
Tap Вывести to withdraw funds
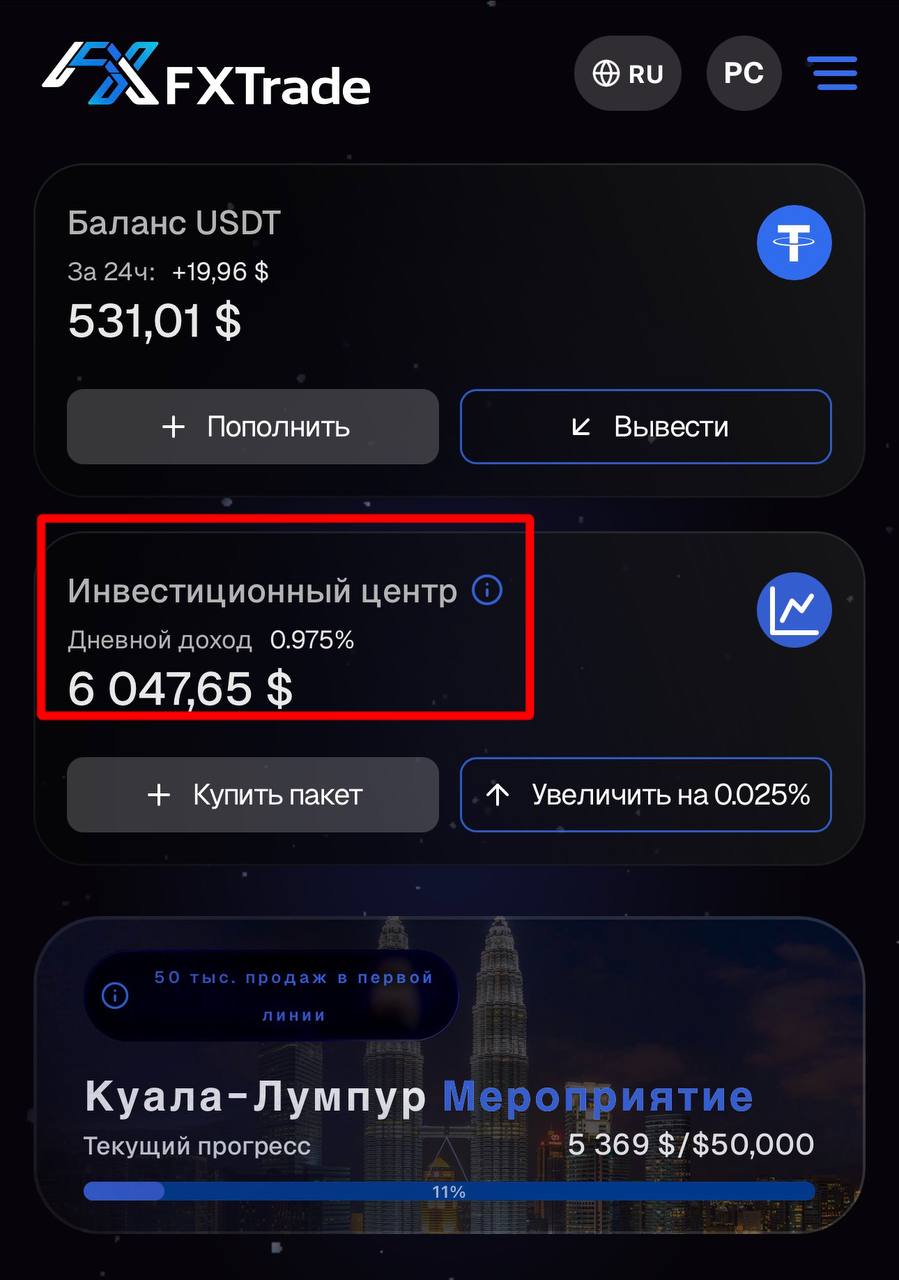click(x=645, y=427)
